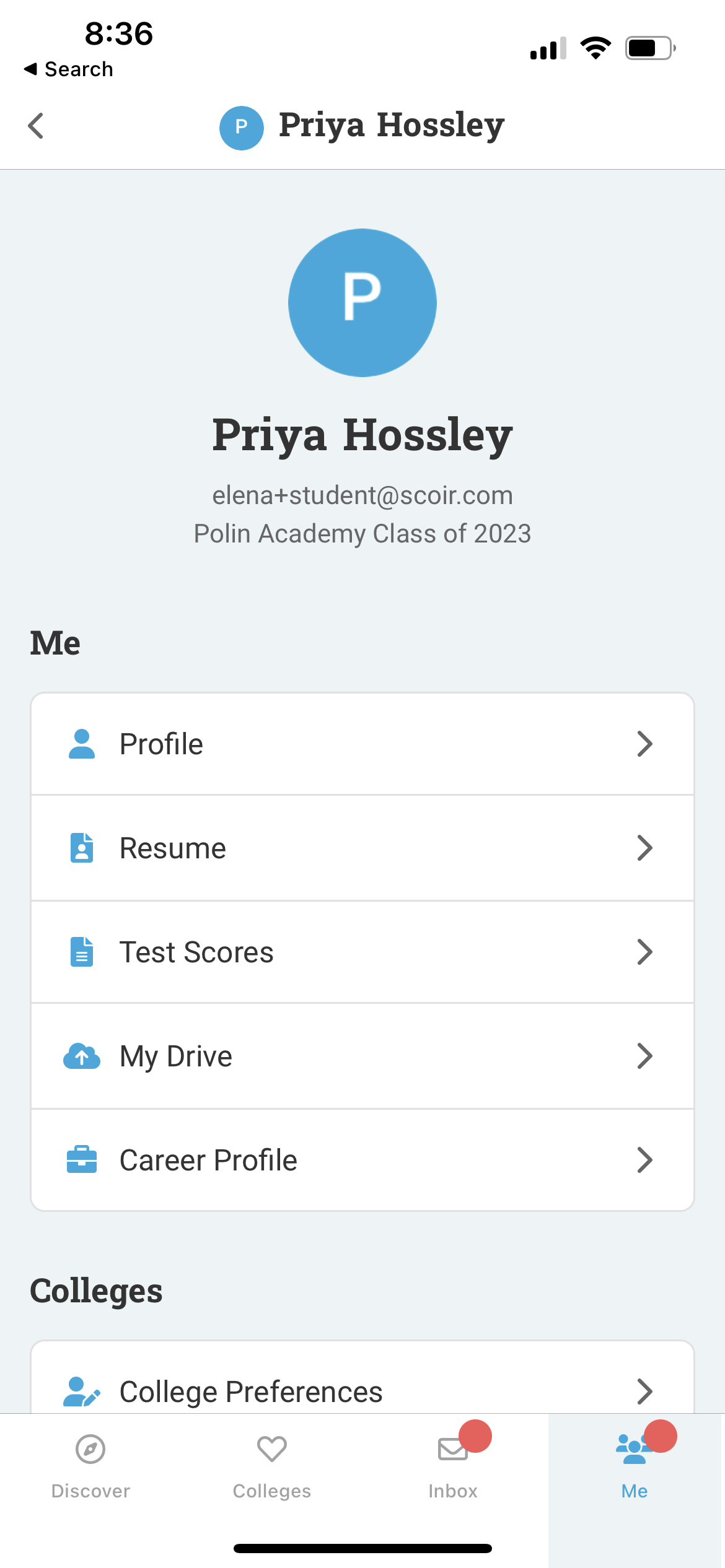Open the Resume section
The image size is (725, 1568).
pos(362,848)
